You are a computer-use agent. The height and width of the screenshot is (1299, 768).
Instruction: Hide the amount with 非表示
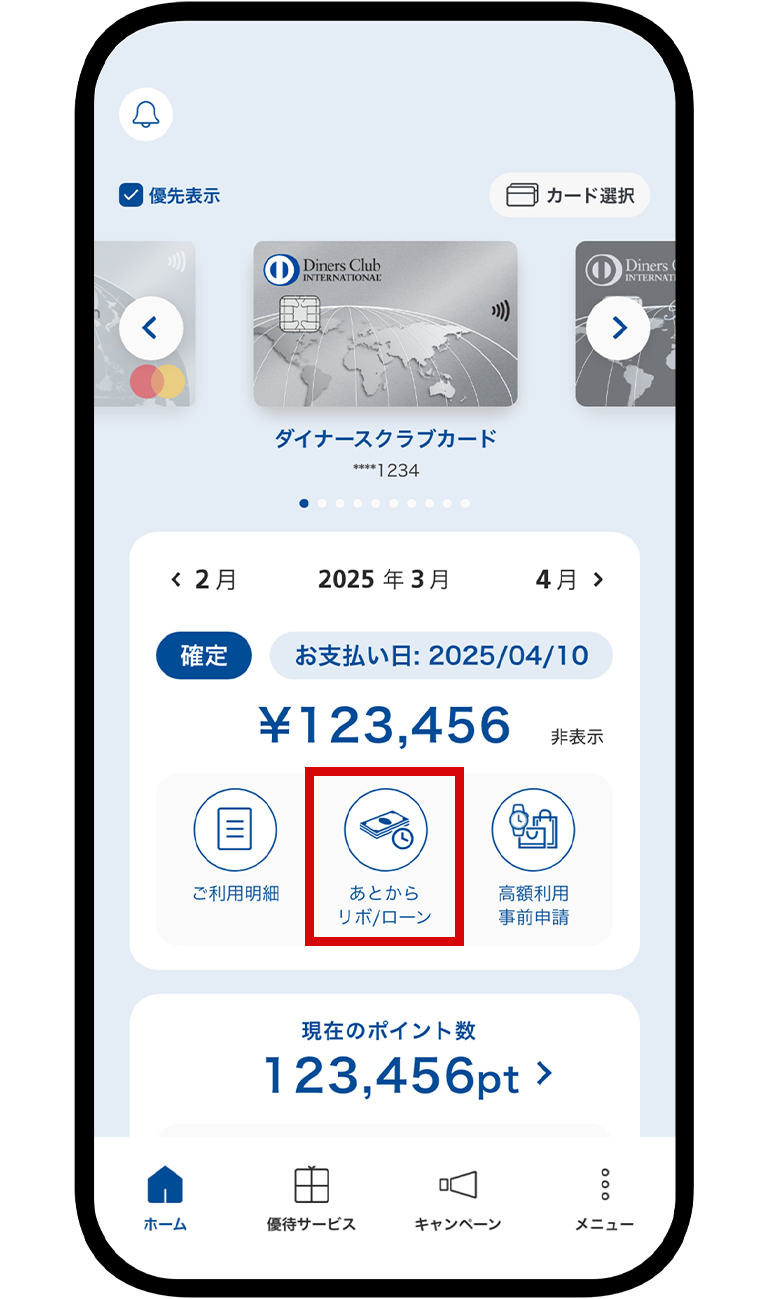(577, 737)
